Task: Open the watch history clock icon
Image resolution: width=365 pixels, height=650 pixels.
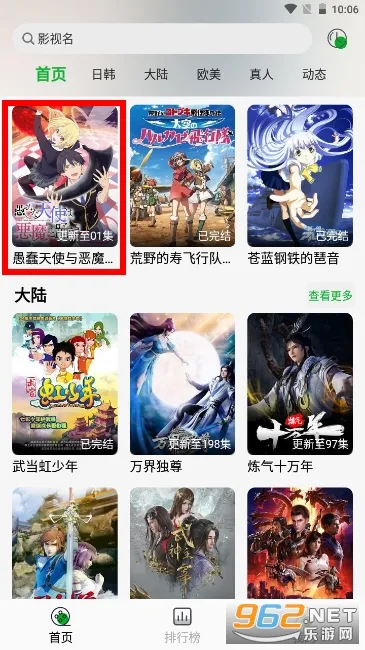Action: (337, 39)
